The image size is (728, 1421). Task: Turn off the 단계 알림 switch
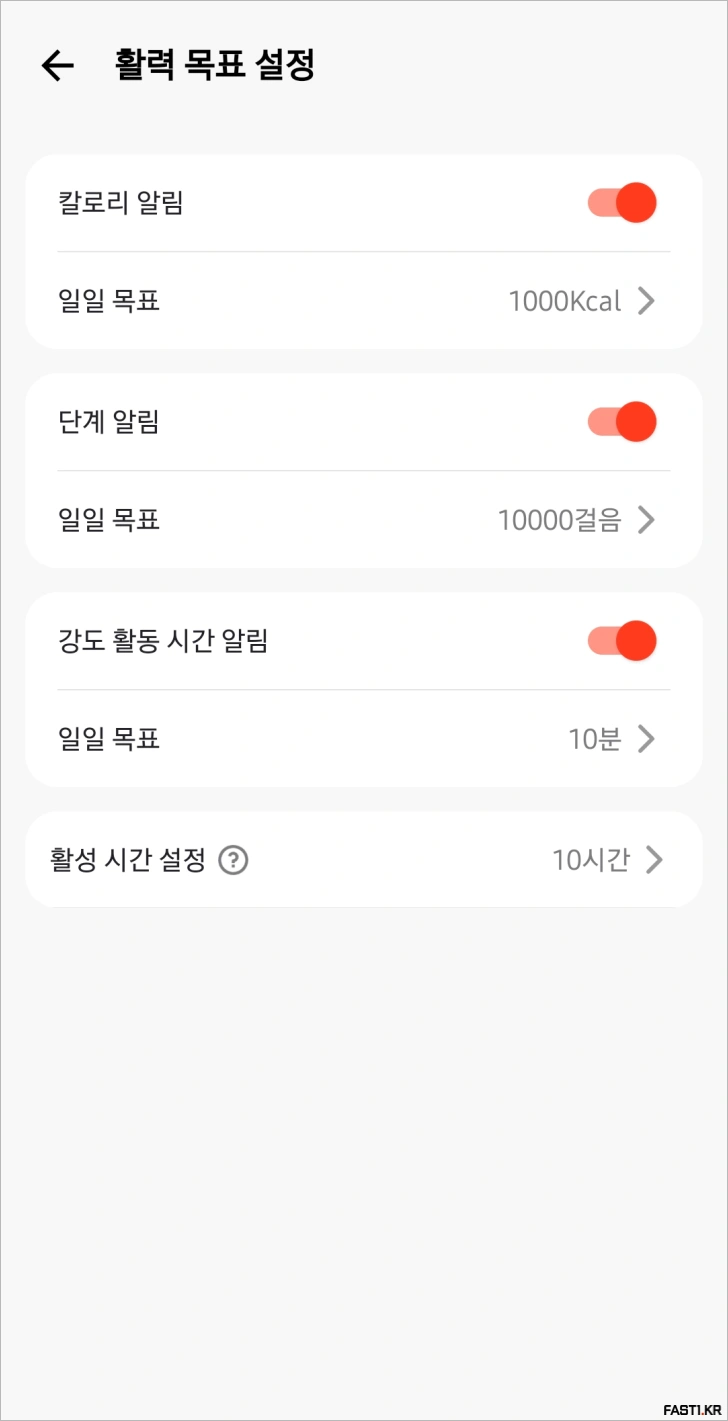621,421
